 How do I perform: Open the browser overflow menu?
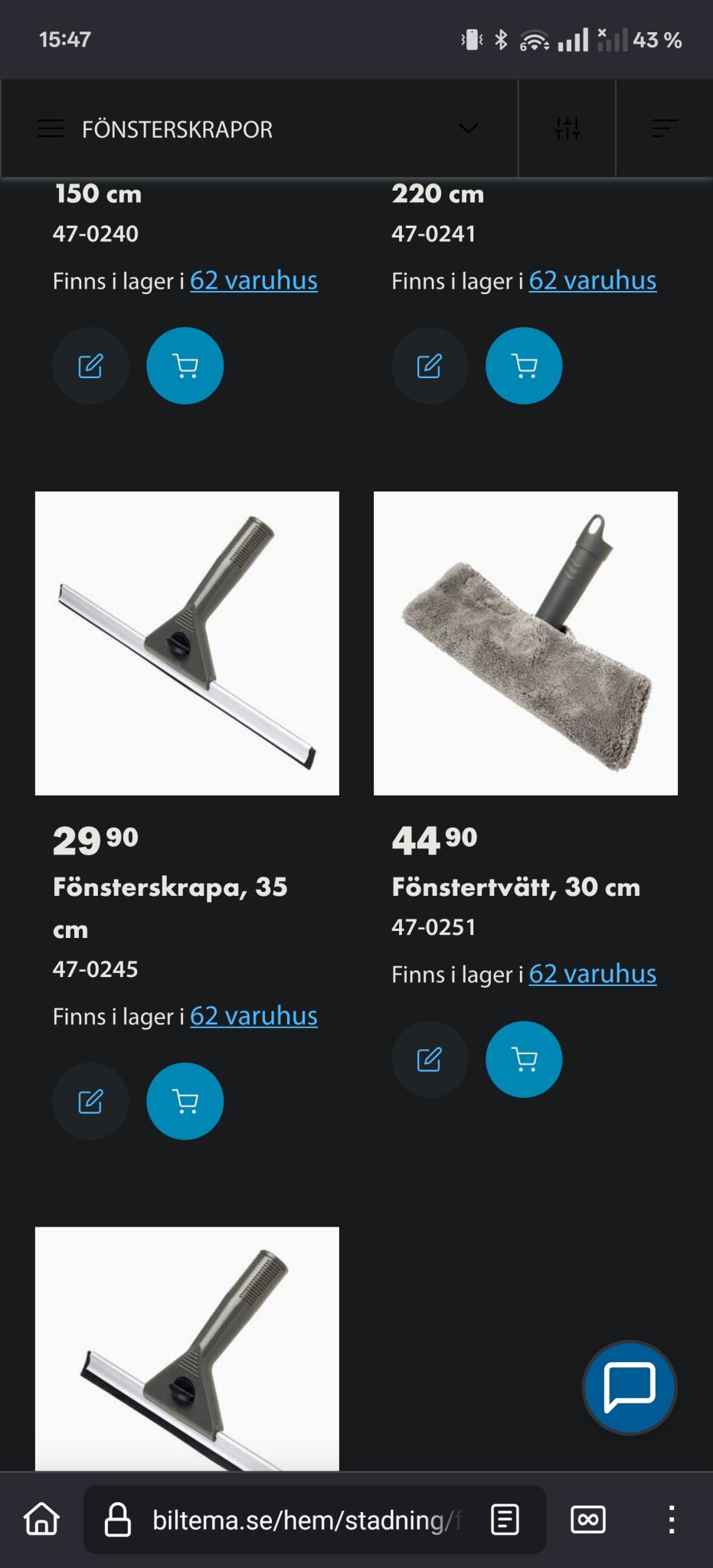(x=671, y=1520)
